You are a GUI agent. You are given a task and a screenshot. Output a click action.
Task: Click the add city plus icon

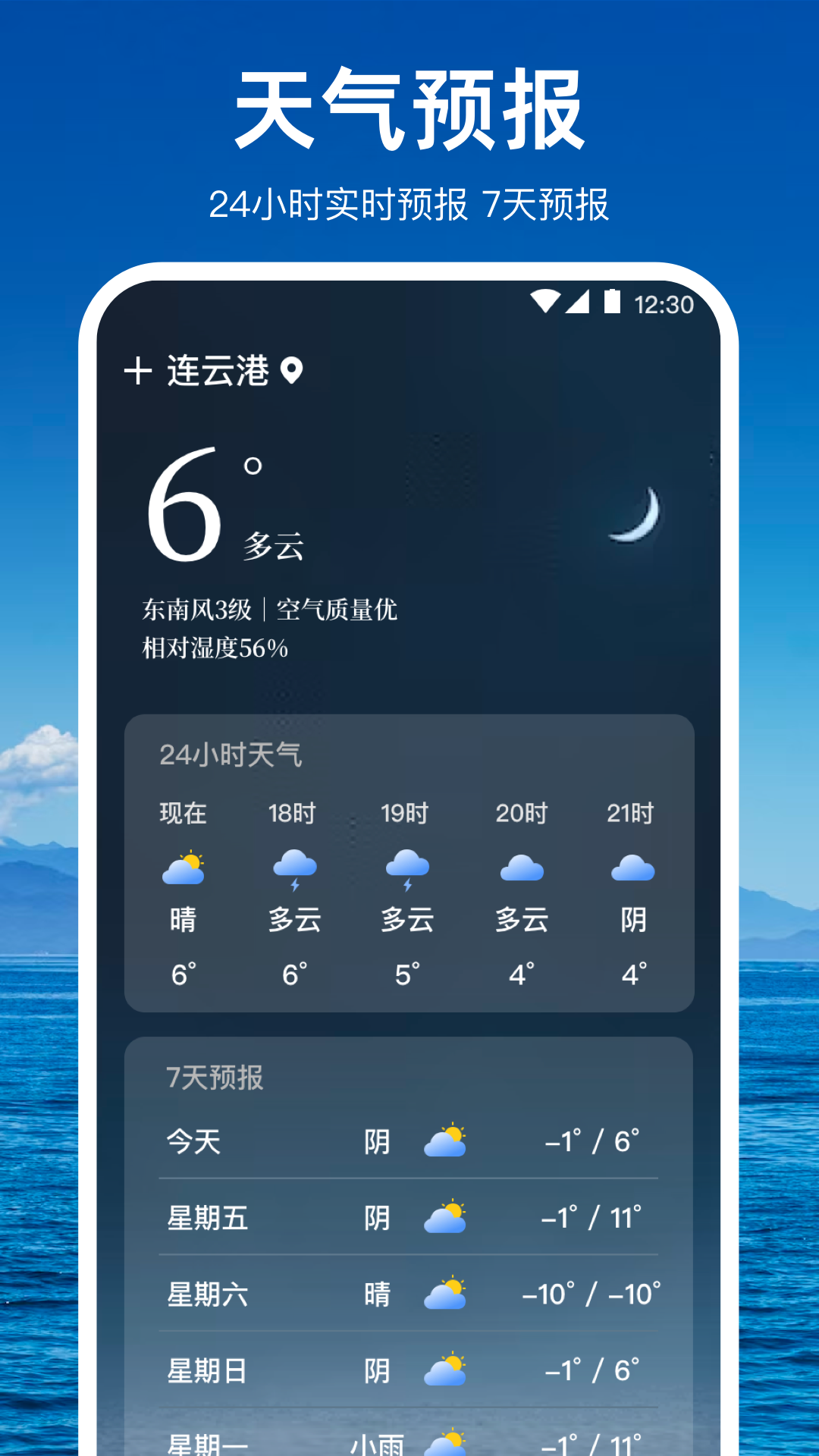(138, 372)
